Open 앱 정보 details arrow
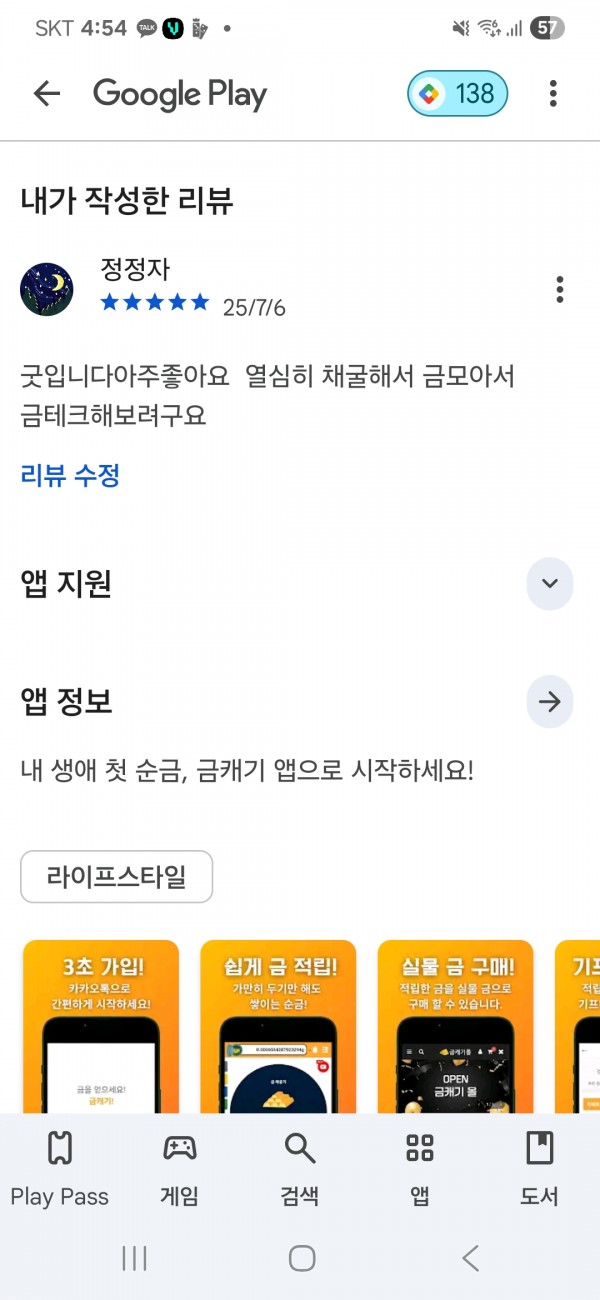This screenshot has height=1300, width=600. 550,702
